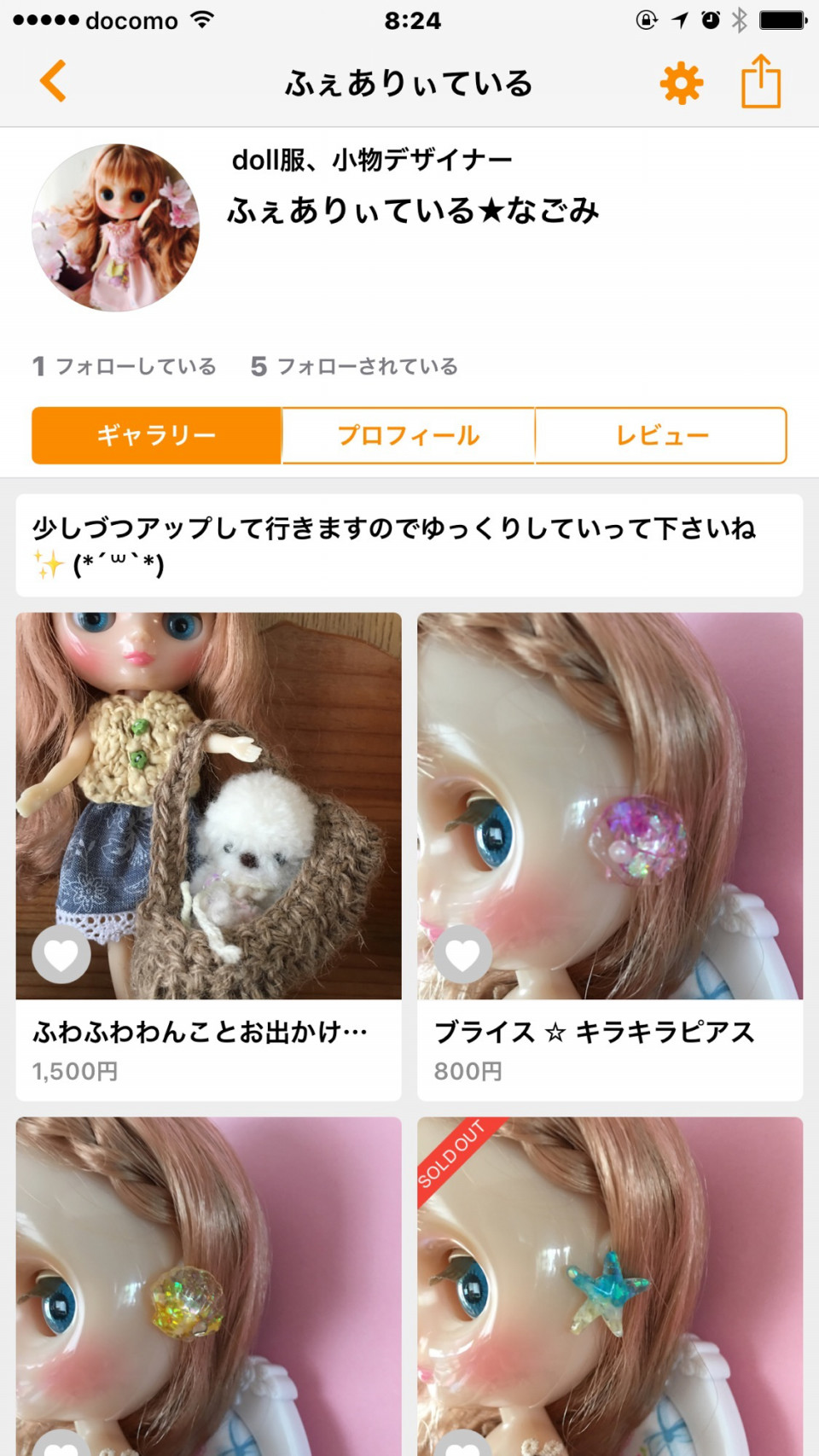Like the ふわふわわんことお出かけ item
Screen dimensions: 819x1456
(61, 954)
